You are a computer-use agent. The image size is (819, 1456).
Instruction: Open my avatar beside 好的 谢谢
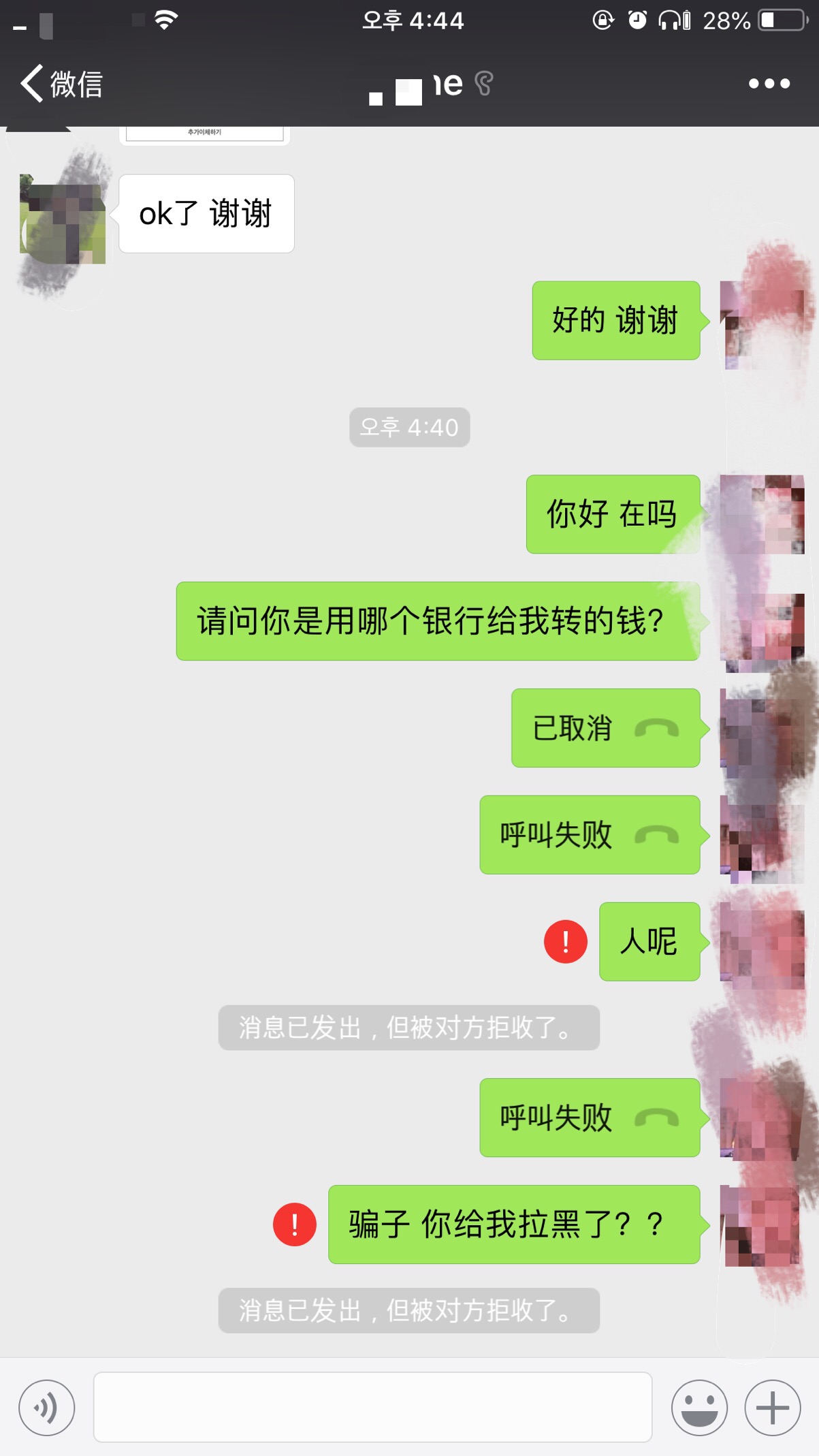(x=762, y=324)
